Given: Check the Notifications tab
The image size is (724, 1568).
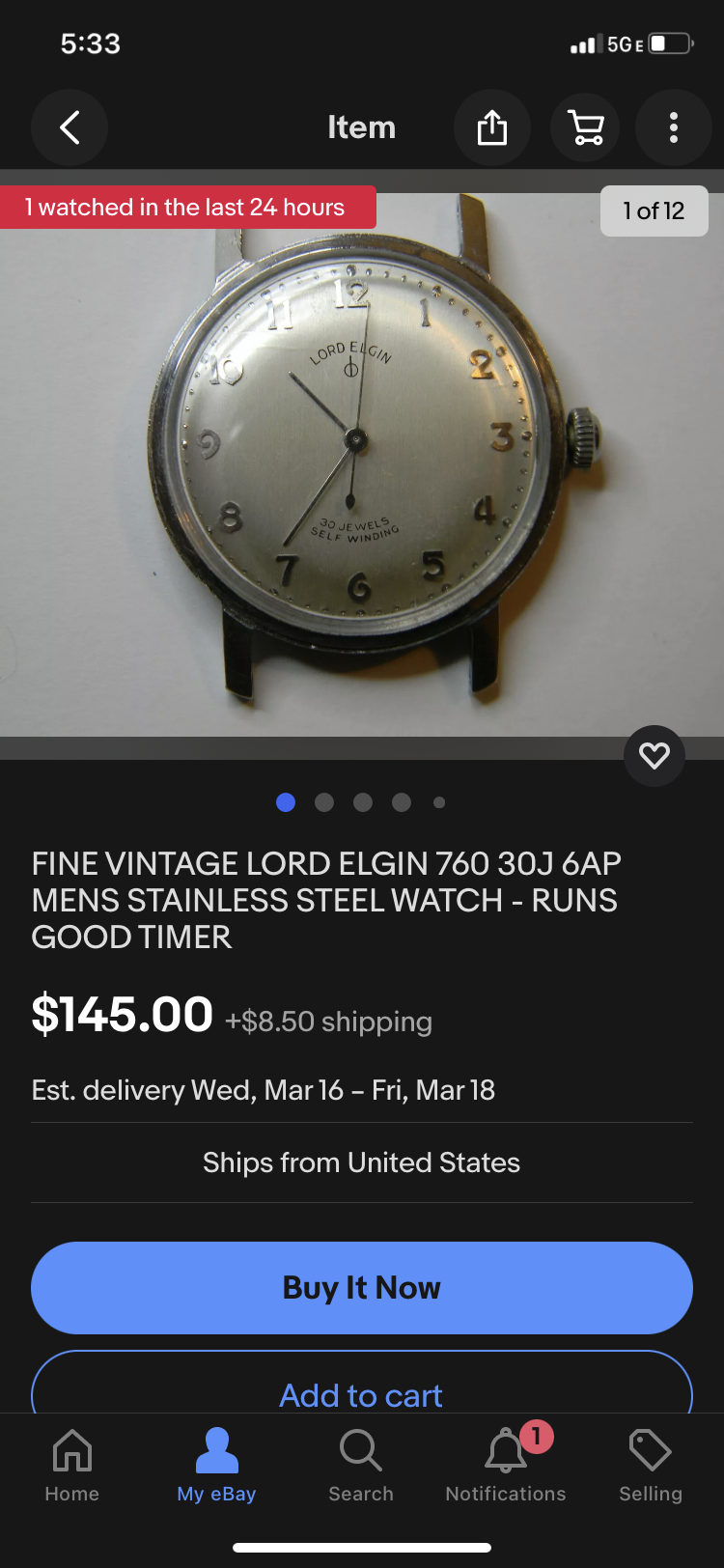Looking at the screenshot, I should click(506, 1466).
